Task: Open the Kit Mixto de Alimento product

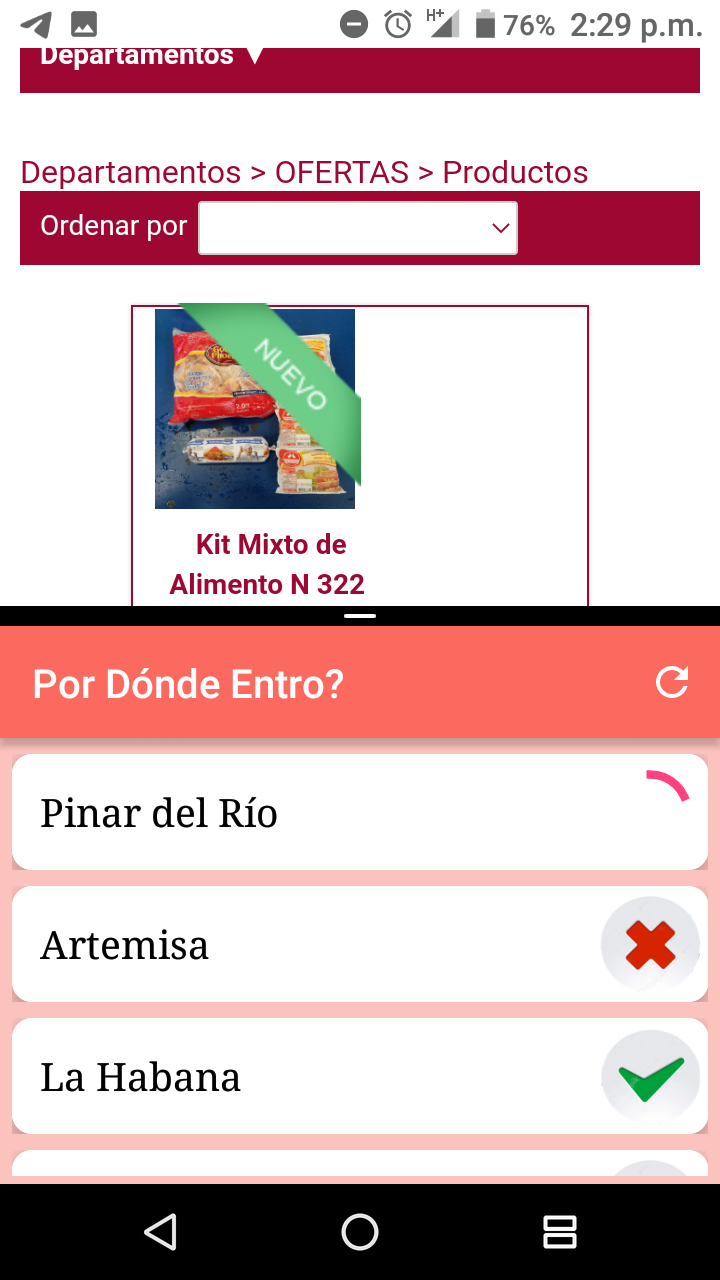Action: coord(266,563)
